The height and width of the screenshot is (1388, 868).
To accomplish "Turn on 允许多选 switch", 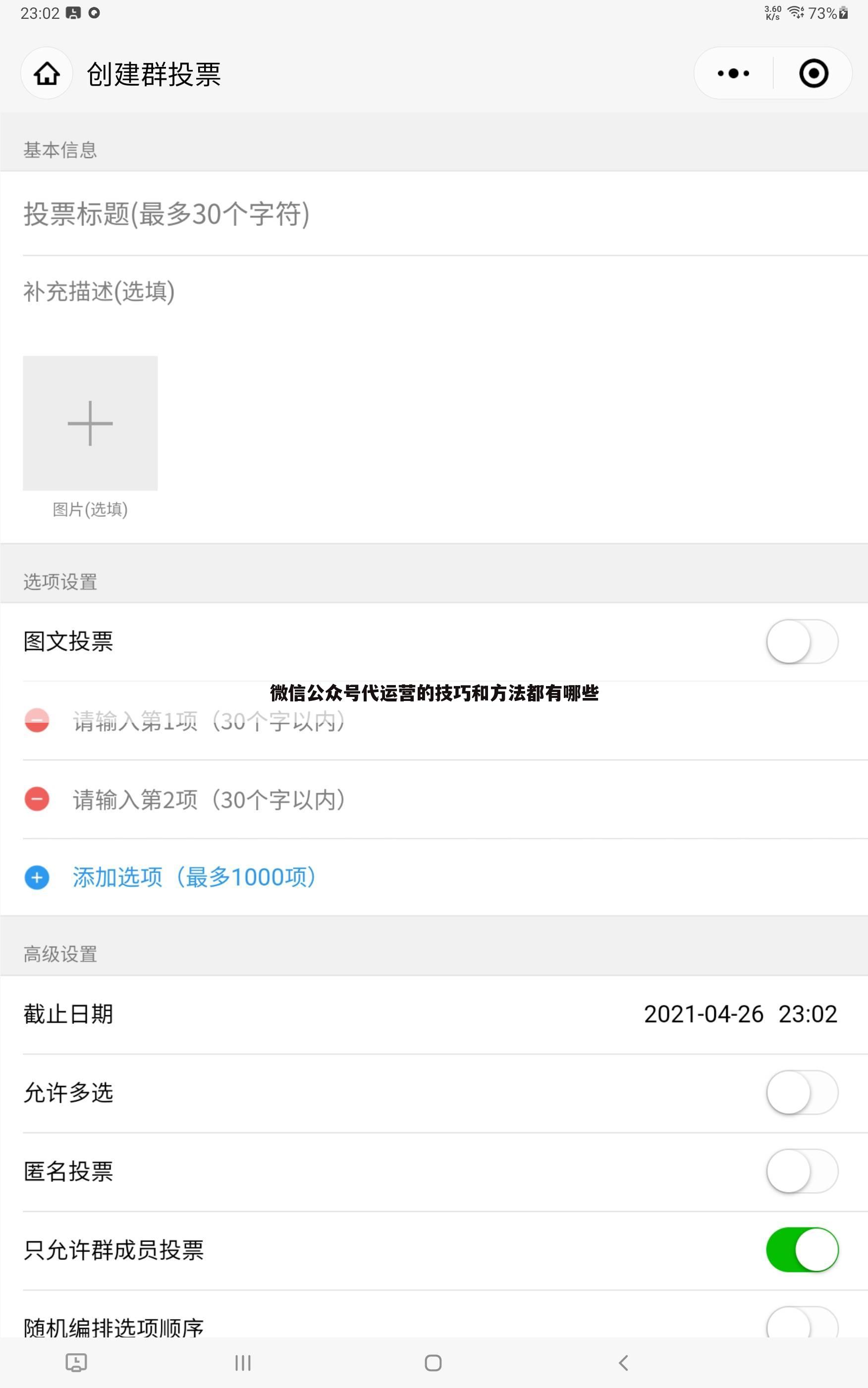I will [x=803, y=1093].
